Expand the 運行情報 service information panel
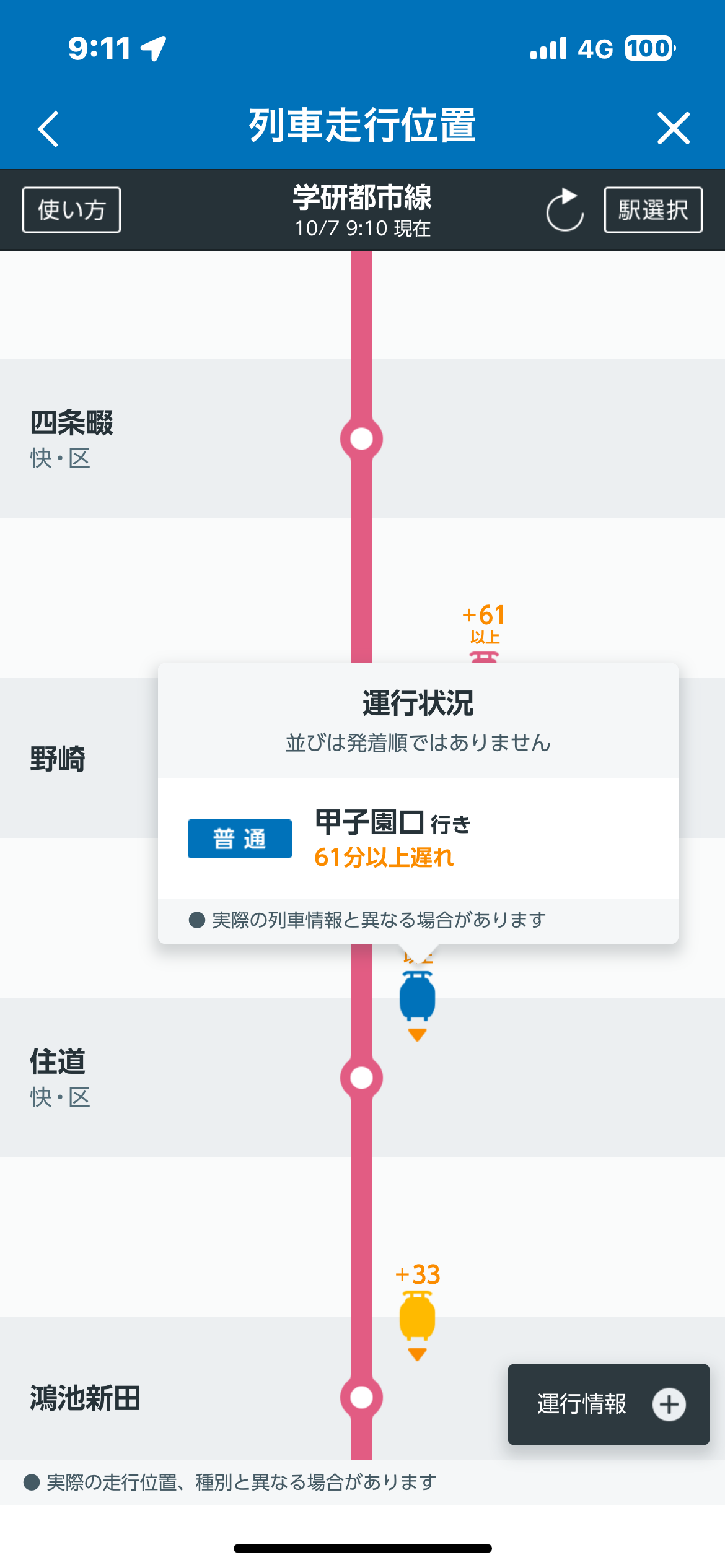725x1568 pixels. (609, 1404)
